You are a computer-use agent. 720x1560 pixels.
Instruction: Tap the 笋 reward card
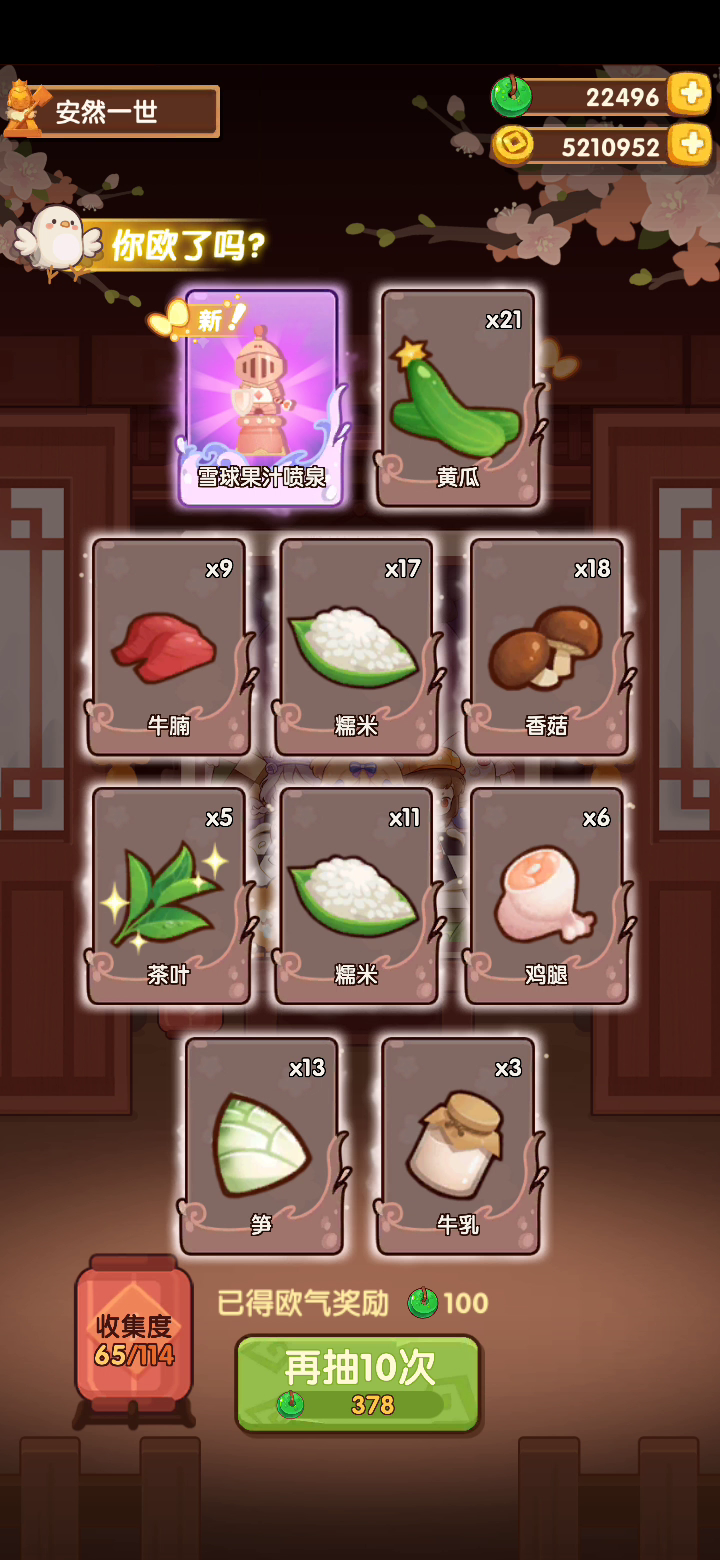click(x=262, y=1146)
